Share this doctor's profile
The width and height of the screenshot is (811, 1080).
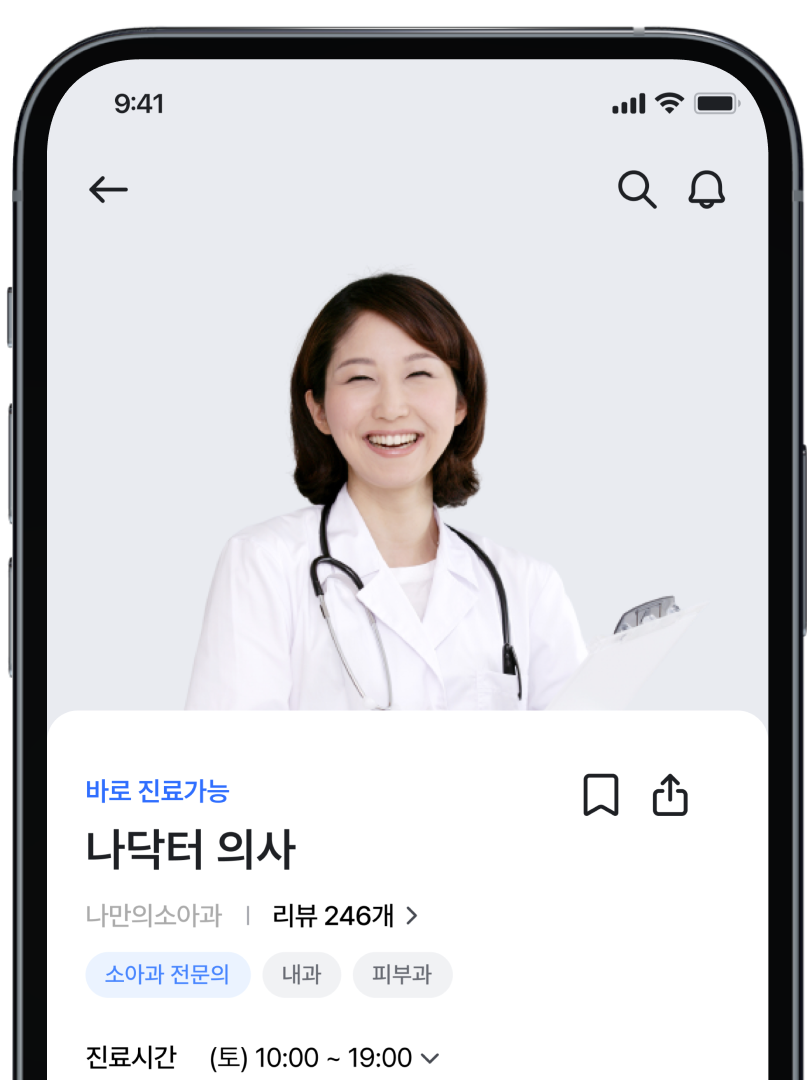tap(671, 796)
